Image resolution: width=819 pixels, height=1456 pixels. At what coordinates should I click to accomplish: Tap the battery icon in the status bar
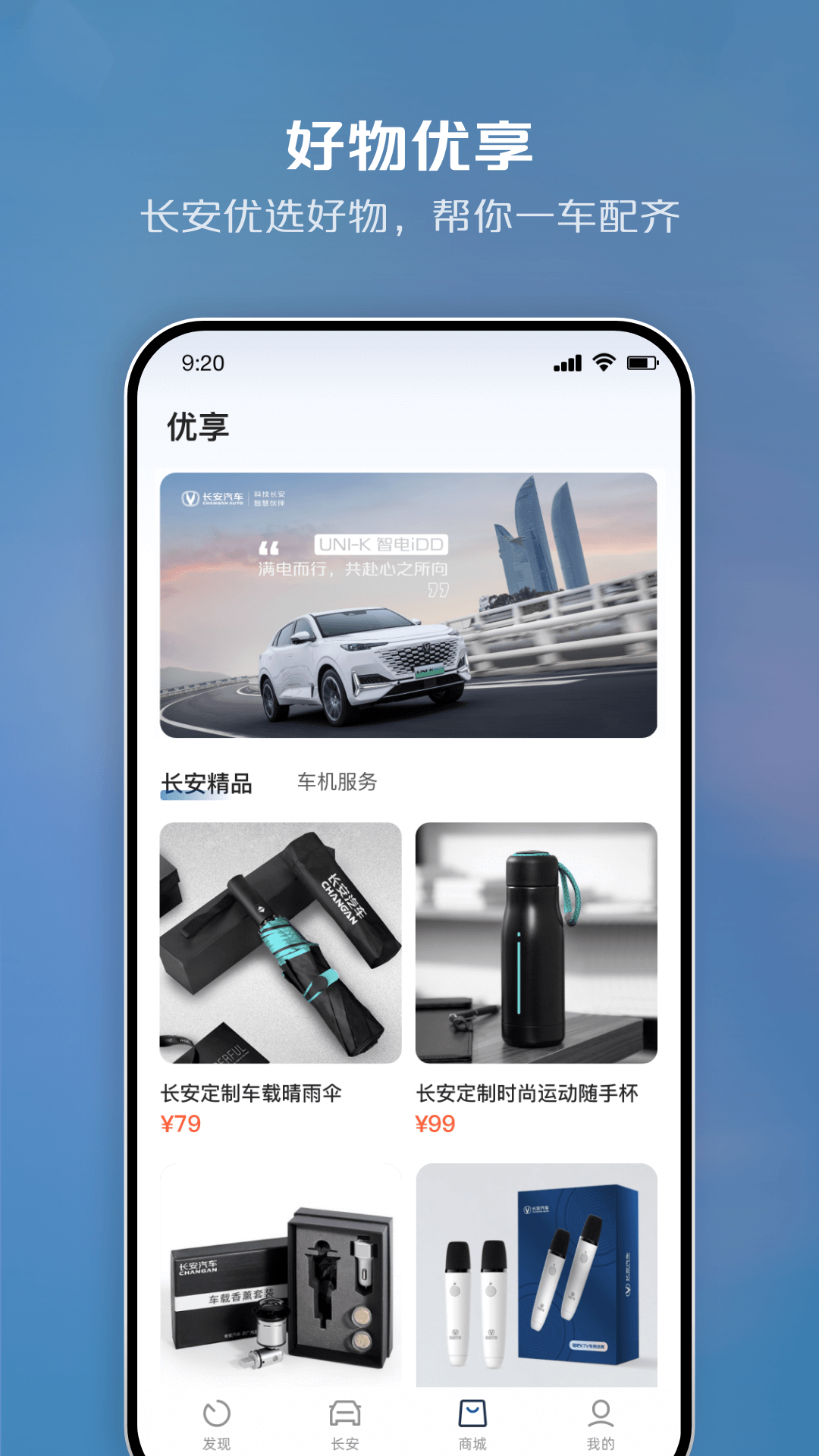(x=642, y=363)
